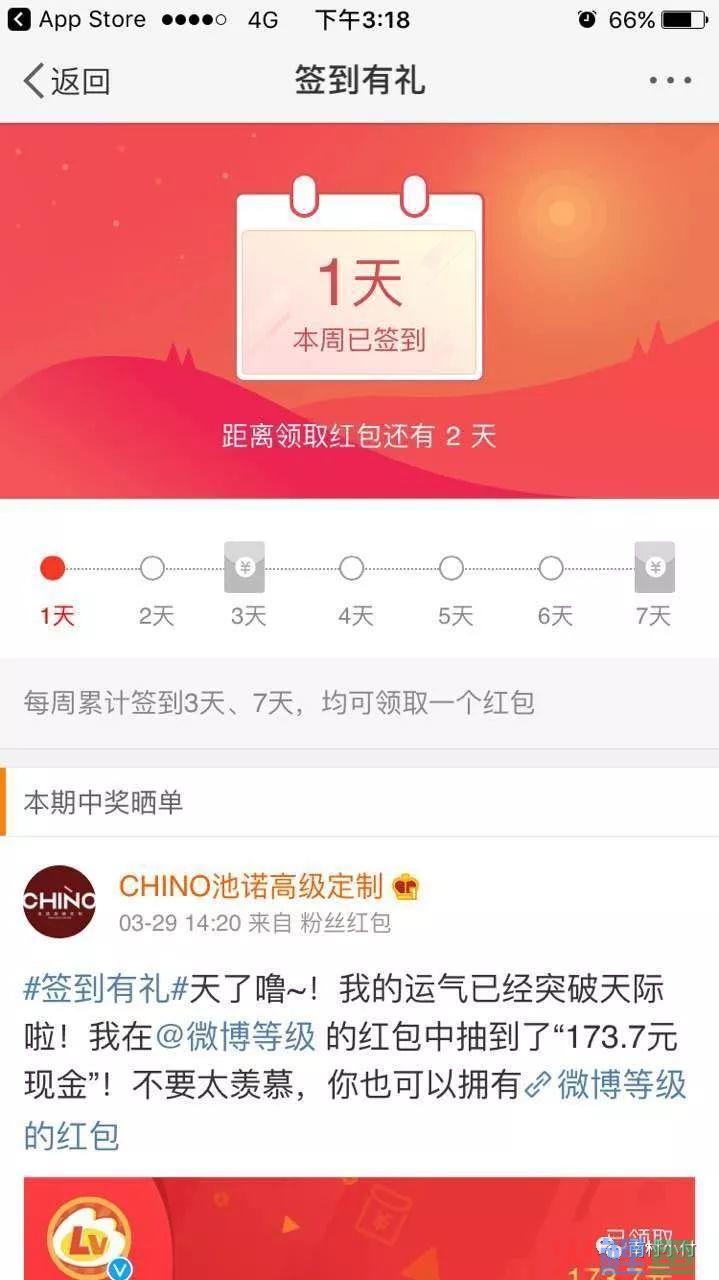Return to App Store via status bar
Image resolution: width=719 pixels, height=1280 pixels.
coord(76,19)
